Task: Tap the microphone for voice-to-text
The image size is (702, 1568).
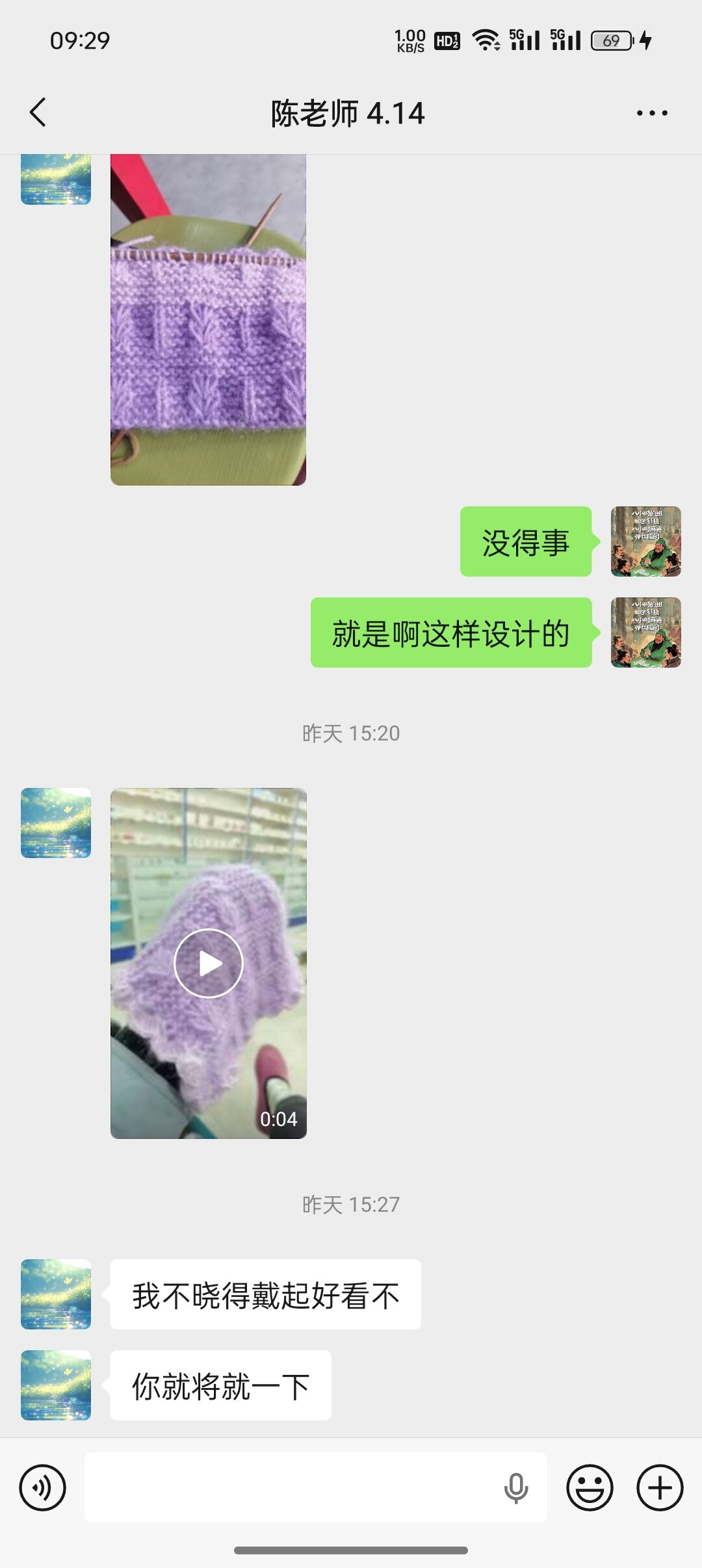Action: click(516, 1487)
